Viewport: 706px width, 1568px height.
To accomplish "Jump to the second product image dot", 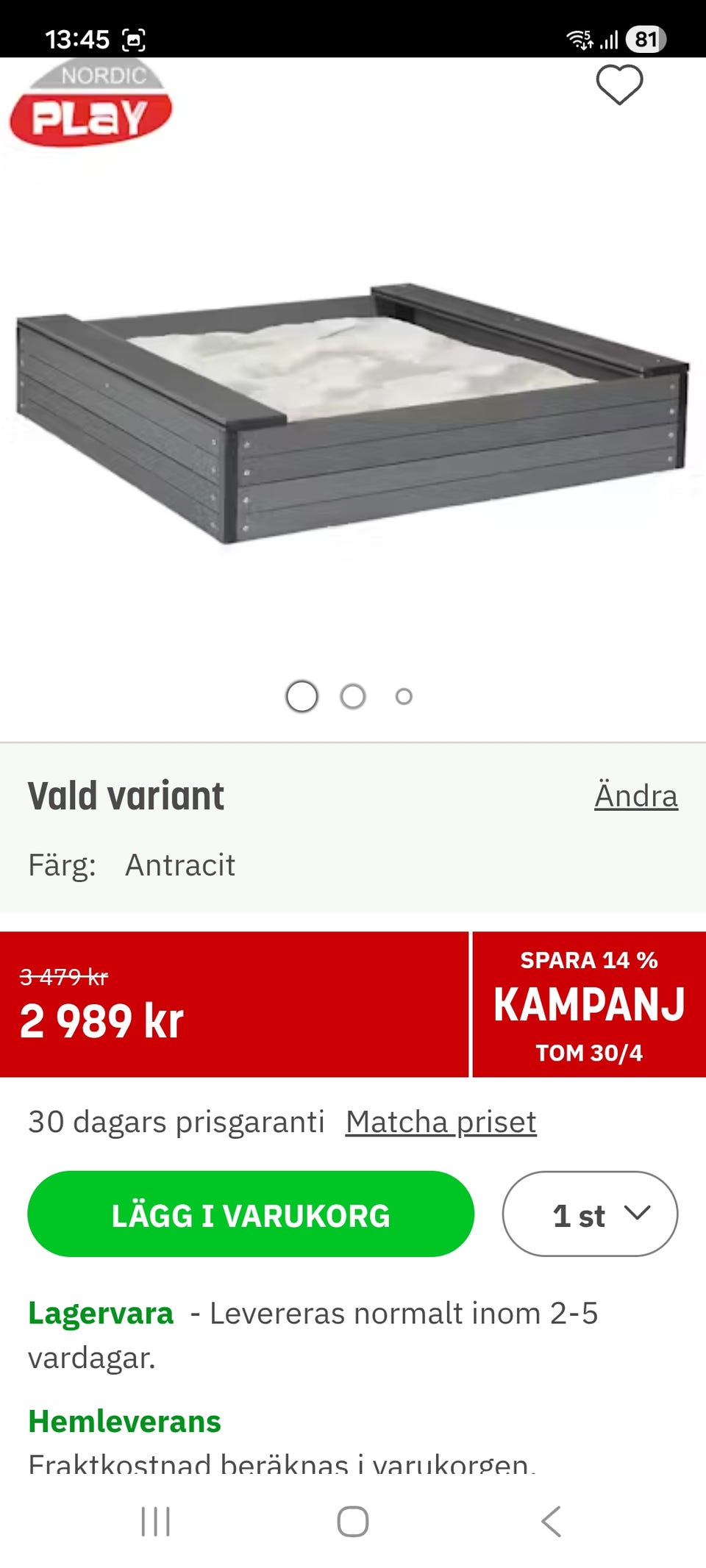I will click(x=353, y=696).
